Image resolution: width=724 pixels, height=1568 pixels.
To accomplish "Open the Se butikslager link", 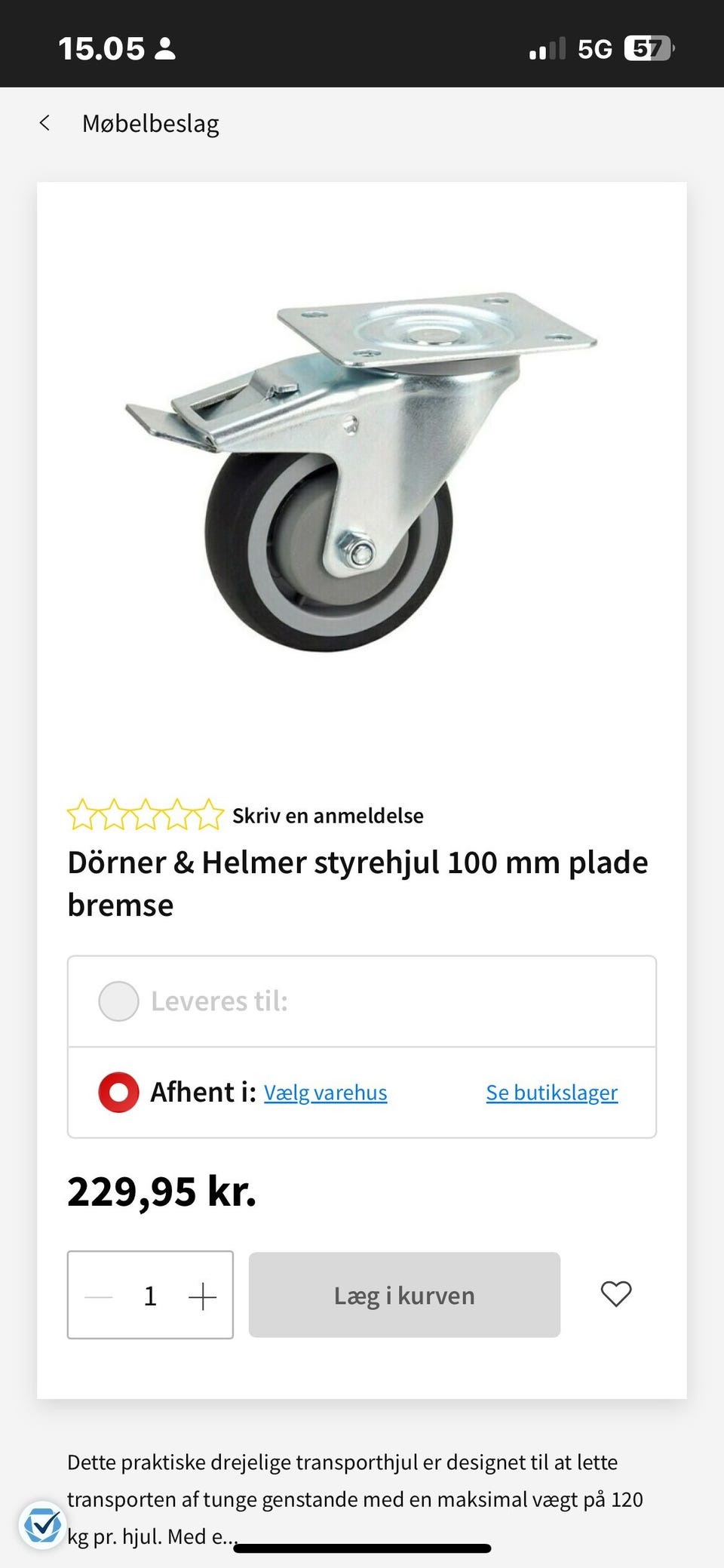I will tap(551, 1092).
